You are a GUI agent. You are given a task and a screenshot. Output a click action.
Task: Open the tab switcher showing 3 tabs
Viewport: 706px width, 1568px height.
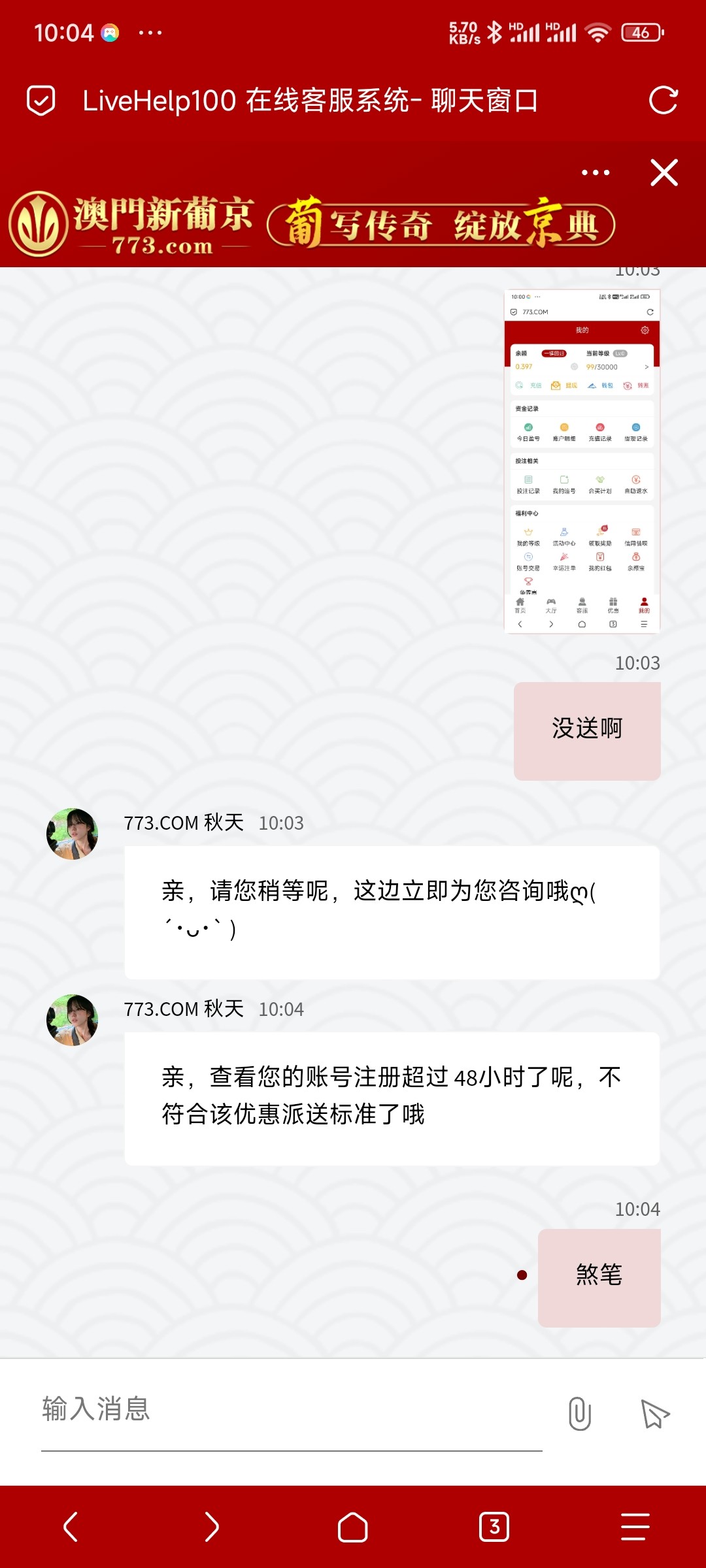pos(494,1527)
